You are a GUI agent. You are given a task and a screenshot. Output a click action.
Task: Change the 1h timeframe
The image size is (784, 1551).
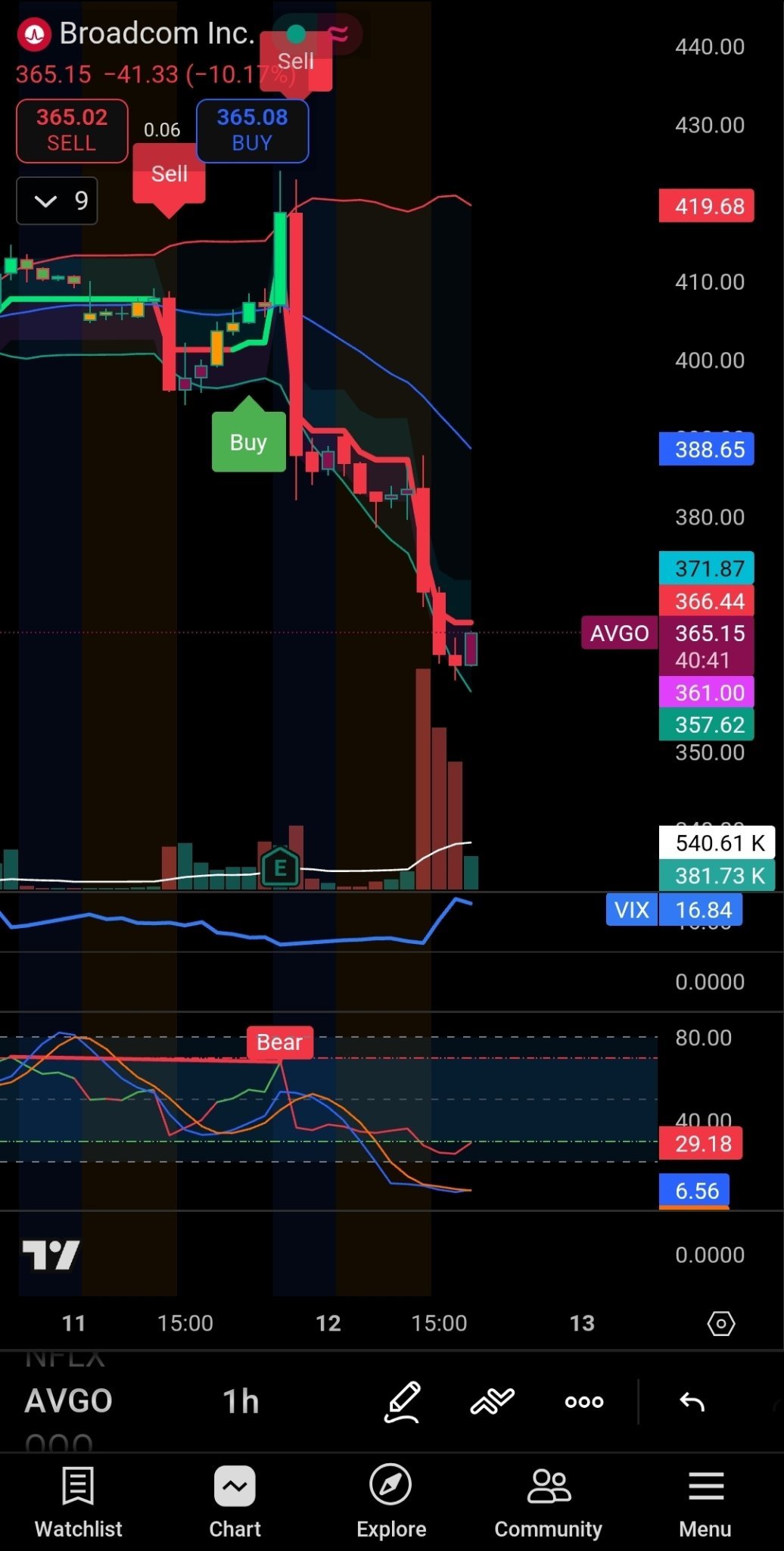(241, 1401)
